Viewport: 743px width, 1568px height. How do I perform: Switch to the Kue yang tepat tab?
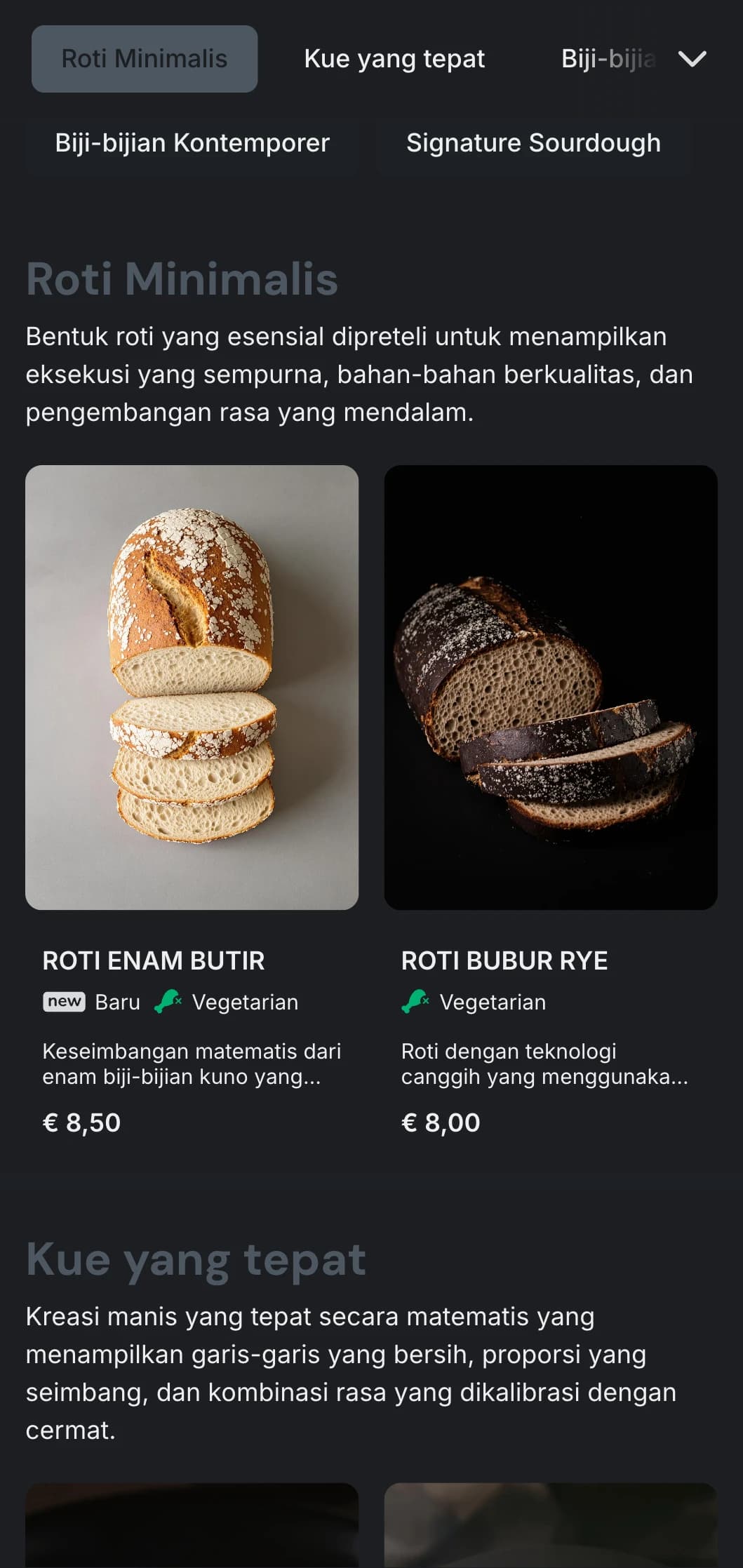point(394,59)
